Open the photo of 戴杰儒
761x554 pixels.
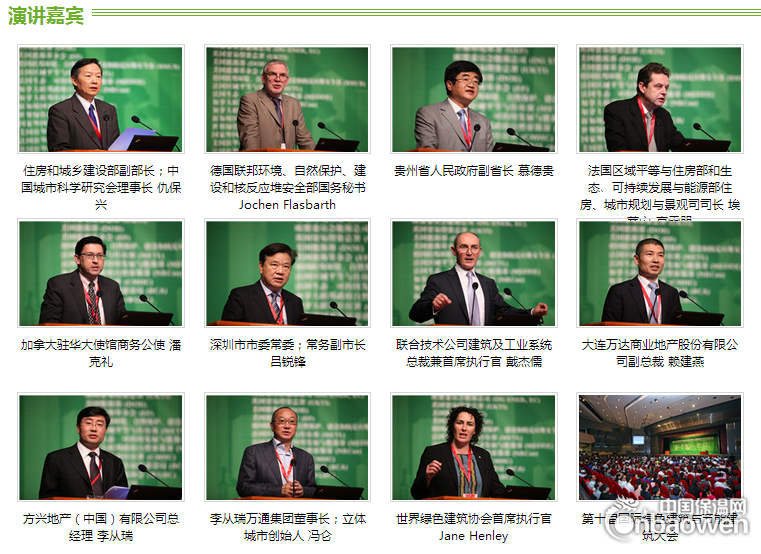(x=473, y=273)
